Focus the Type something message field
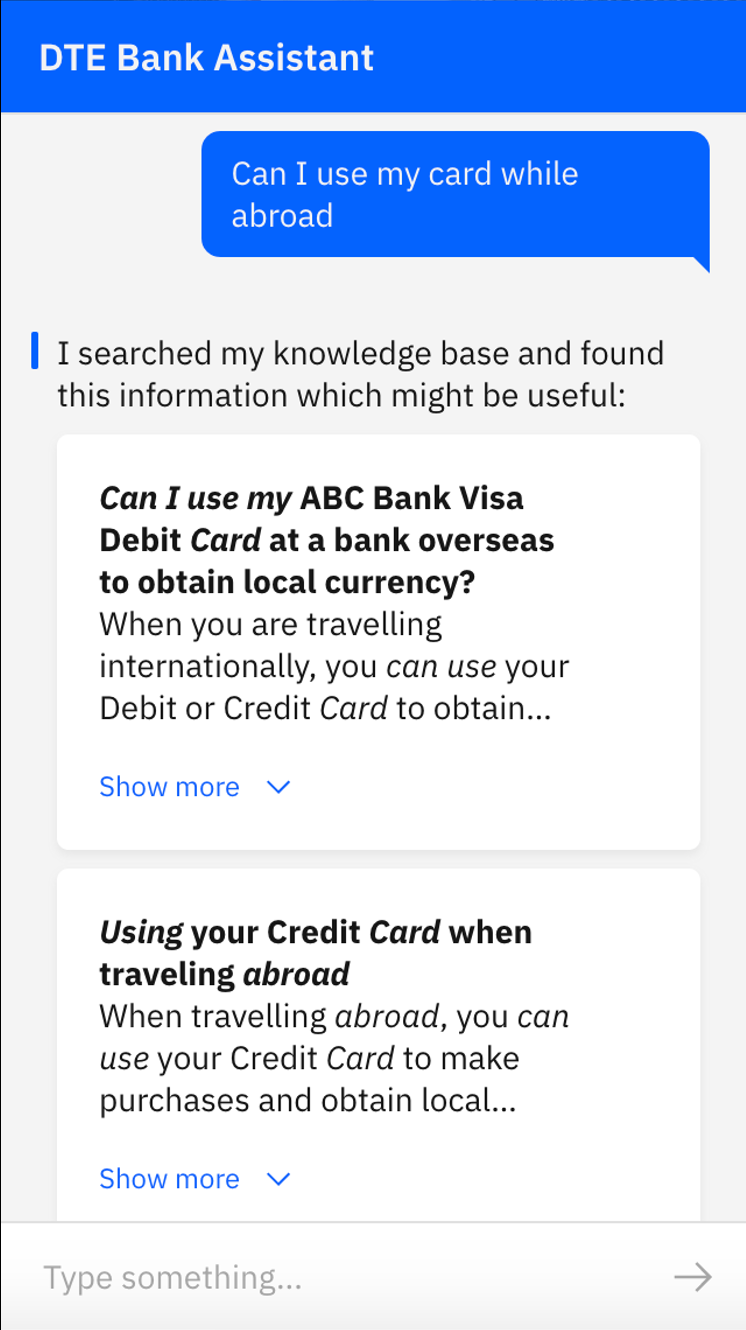Image resolution: width=746 pixels, height=1330 pixels. (x=340, y=1277)
